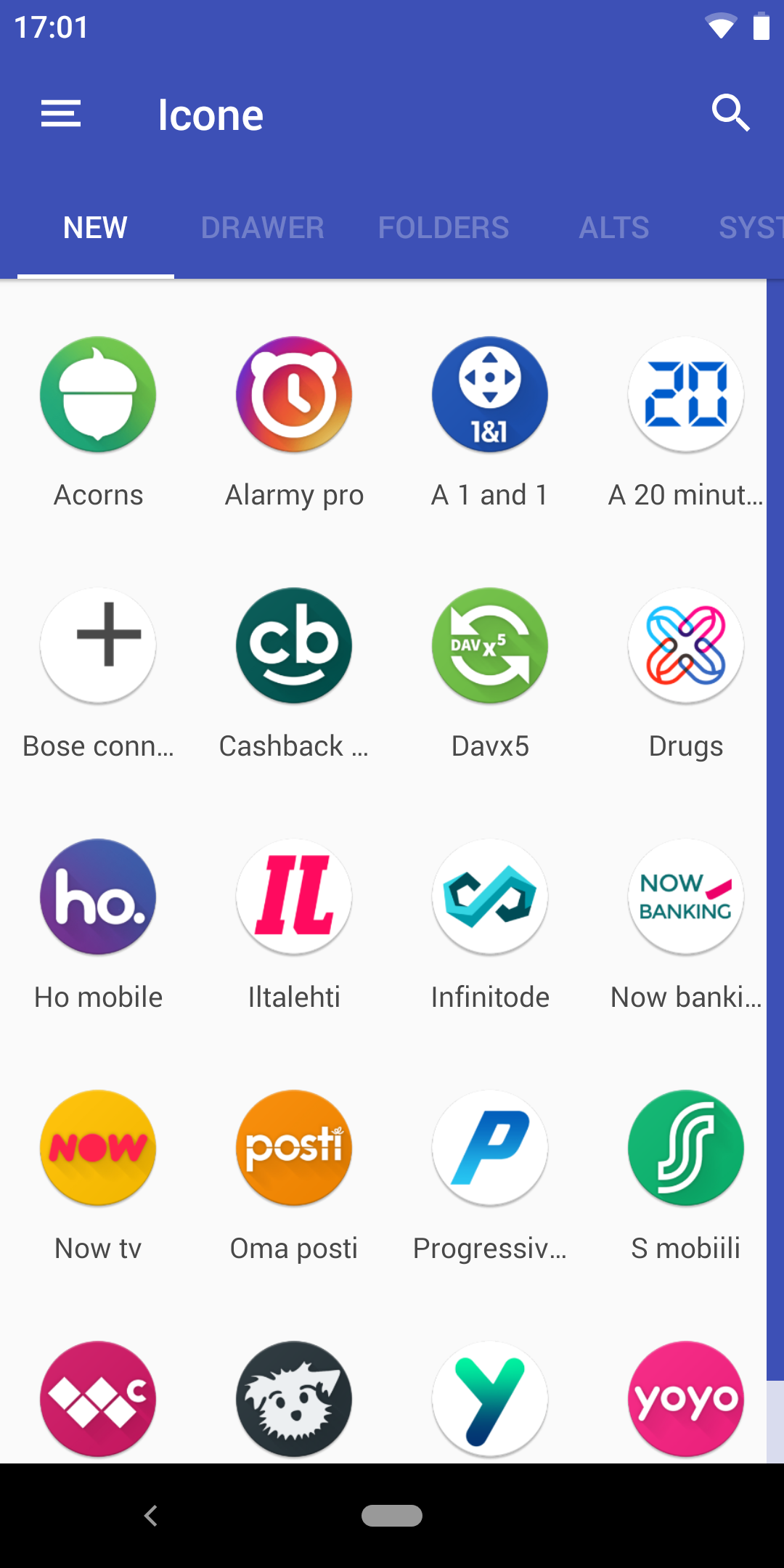784x1568 pixels.
Task: Choose the S mobiili icon
Action: click(686, 1148)
